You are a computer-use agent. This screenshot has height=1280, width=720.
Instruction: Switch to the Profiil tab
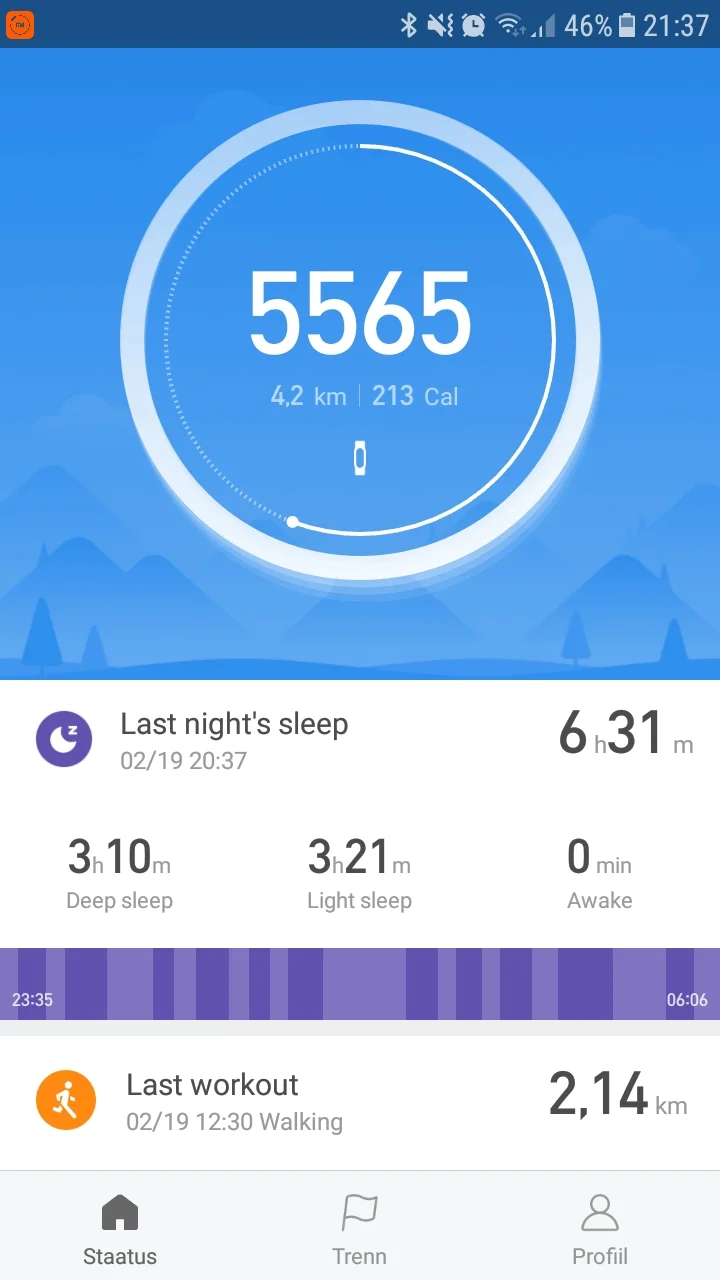(x=599, y=1228)
